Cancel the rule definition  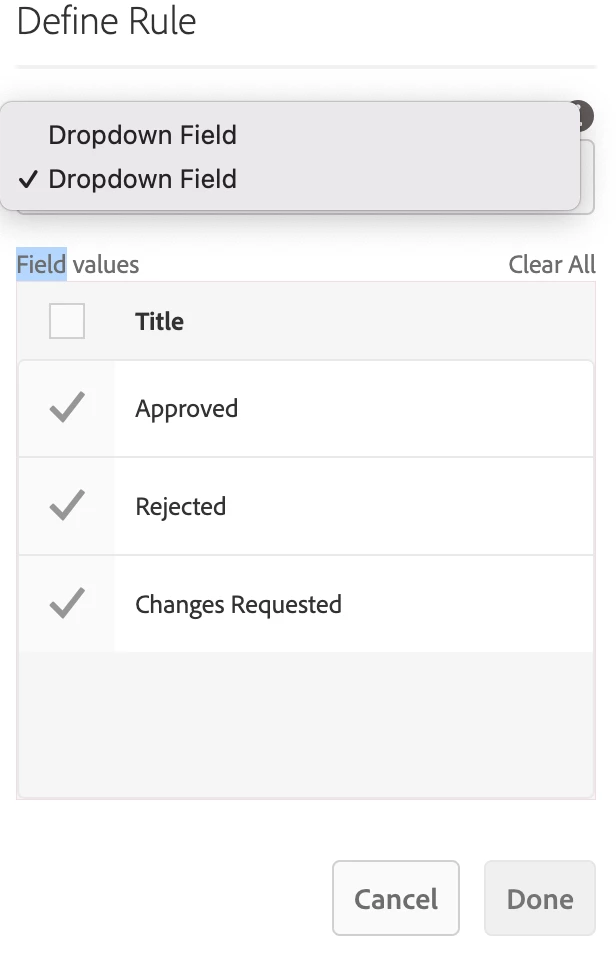click(396, 898)
